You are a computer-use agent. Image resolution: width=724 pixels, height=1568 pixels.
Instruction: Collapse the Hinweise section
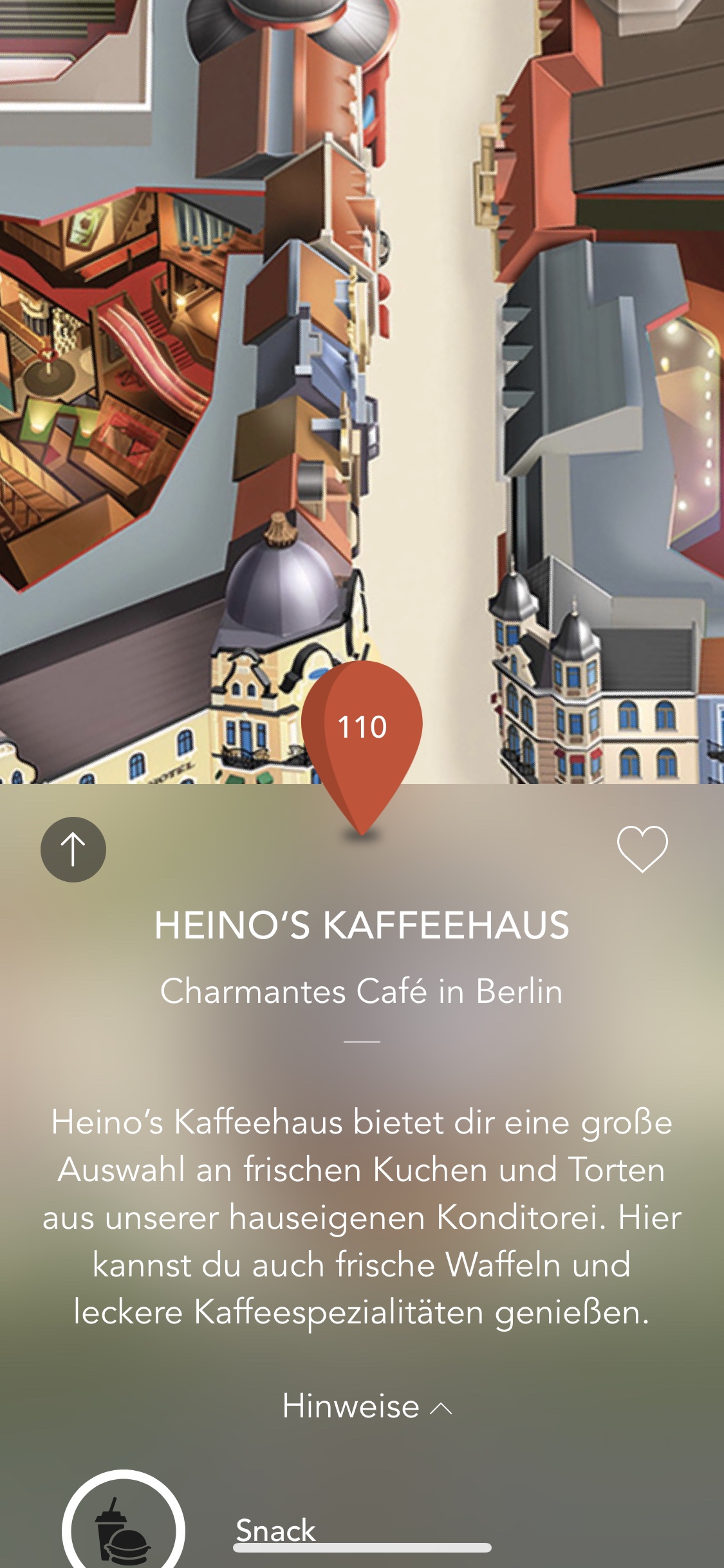[367, 1406]
